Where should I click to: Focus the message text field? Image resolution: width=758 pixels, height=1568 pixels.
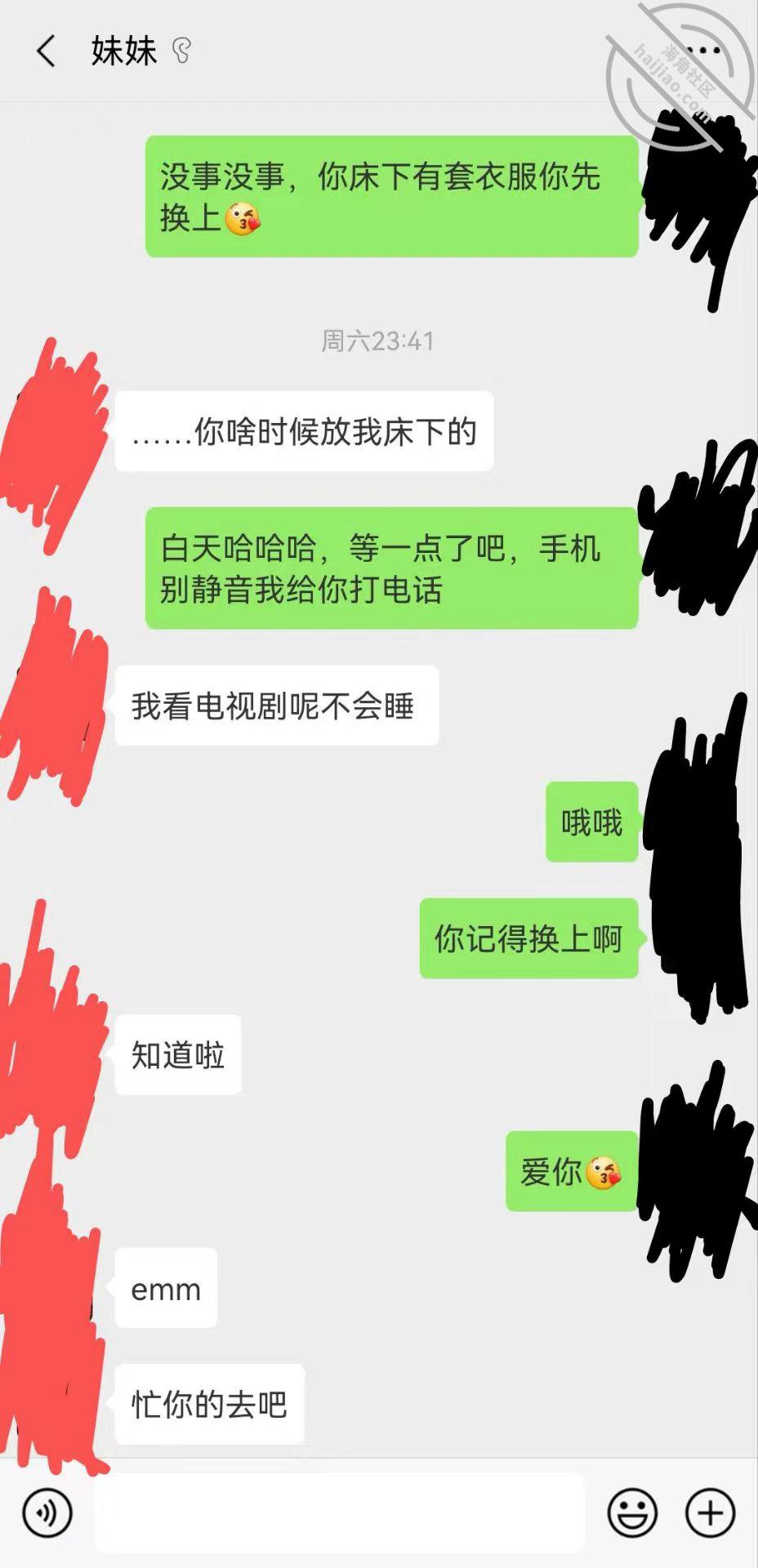(340, 1512)
